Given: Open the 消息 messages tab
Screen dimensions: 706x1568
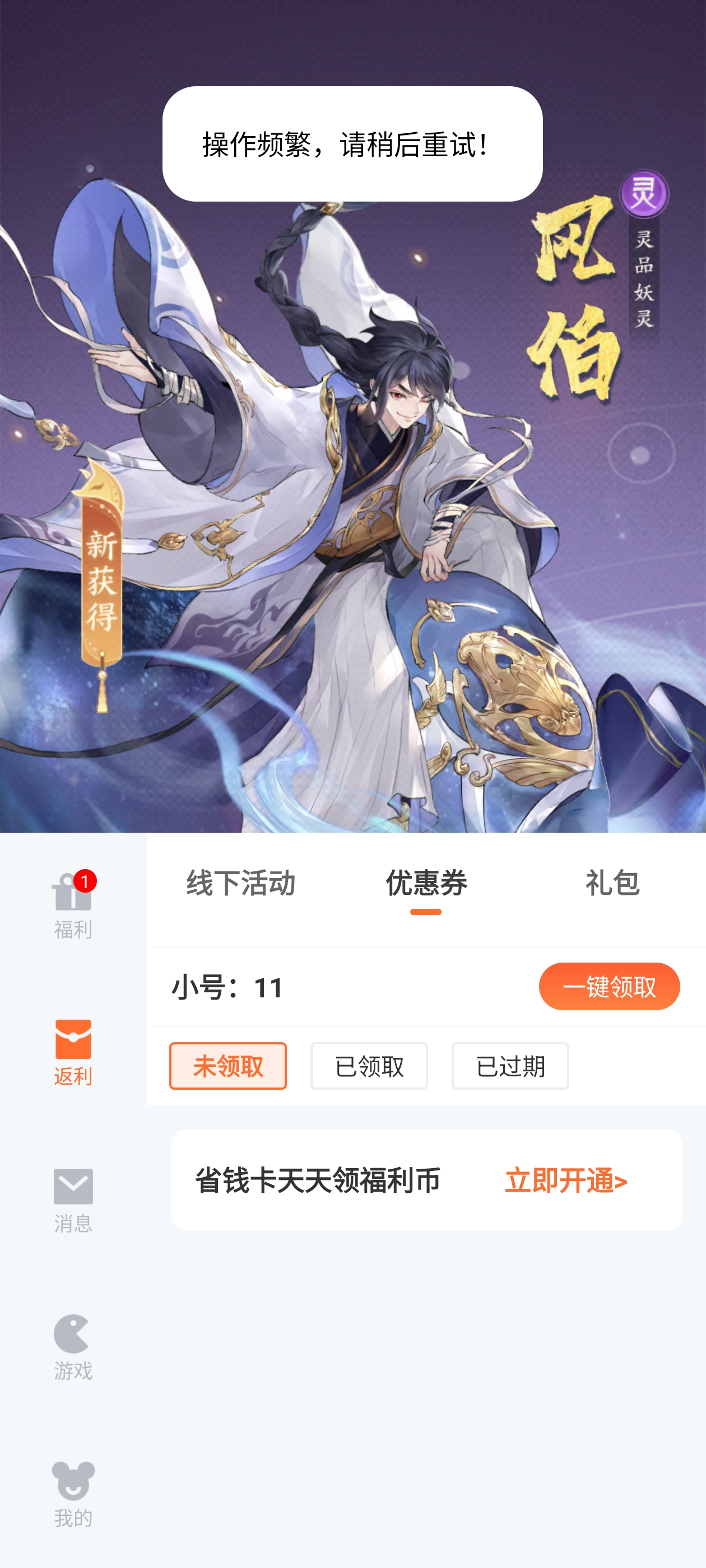Looking at the screenshot, I should pyautogui.click(x=73, y=1199).
